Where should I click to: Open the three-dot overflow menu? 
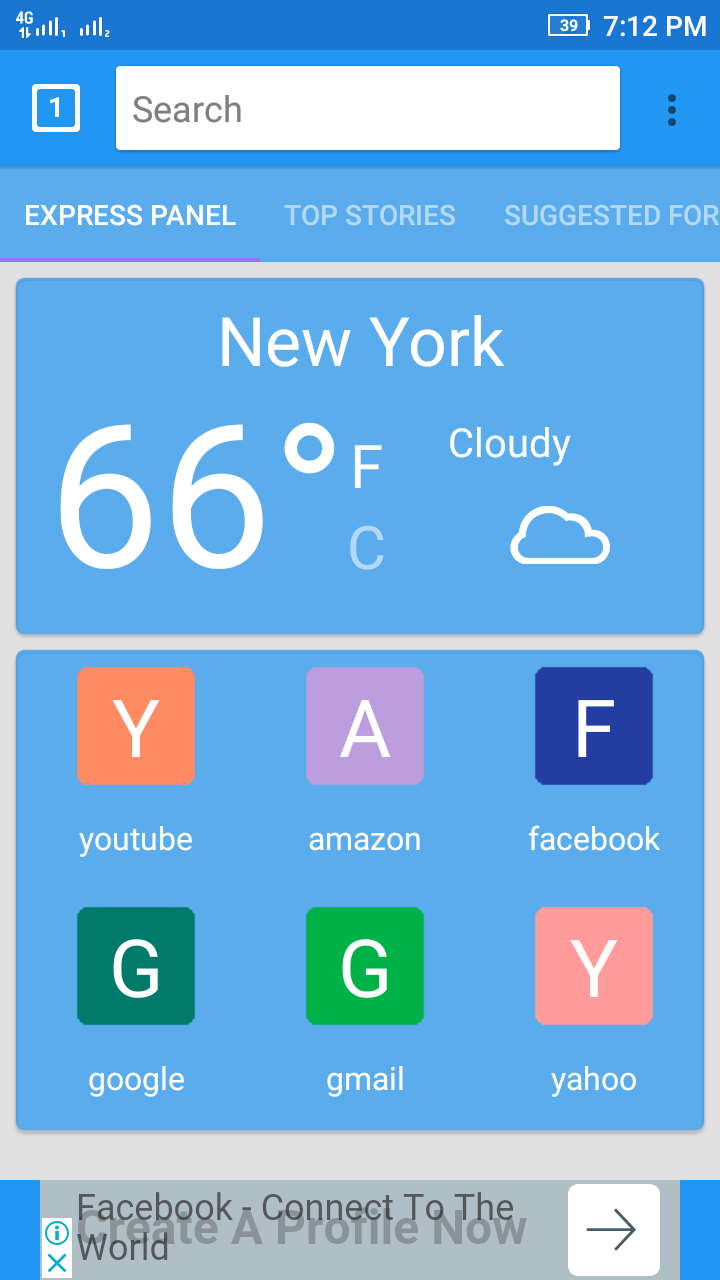671,110
